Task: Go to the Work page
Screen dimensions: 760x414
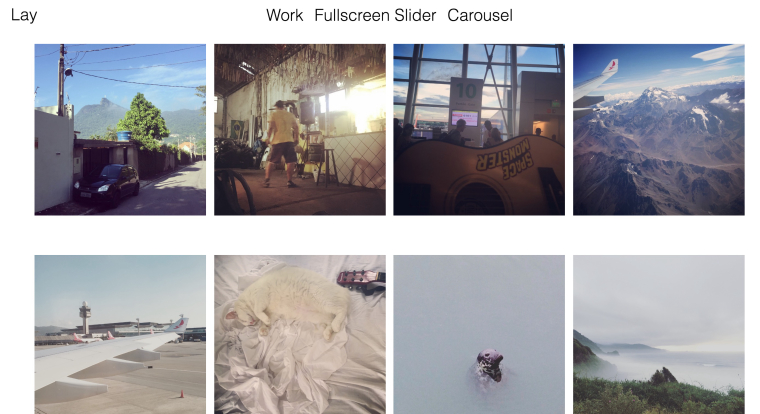Action: pyautogui.click(x=285, y=16)
